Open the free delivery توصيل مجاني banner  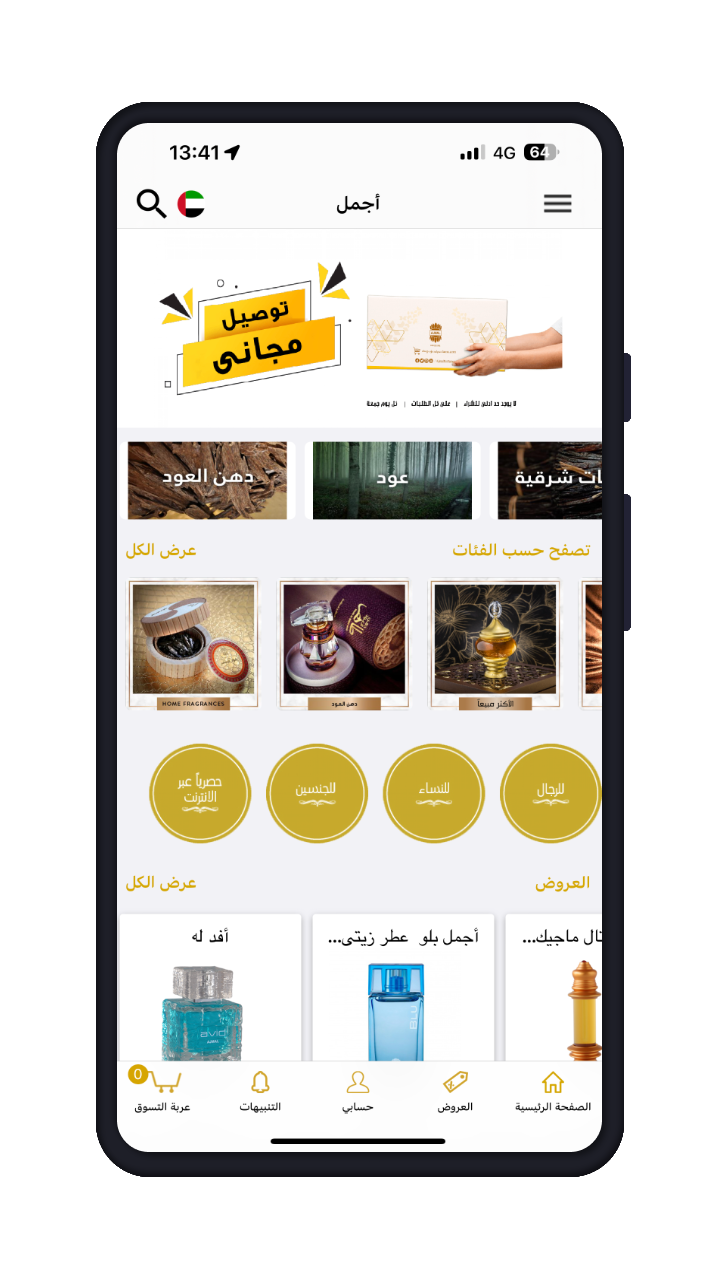pos(360,329)
